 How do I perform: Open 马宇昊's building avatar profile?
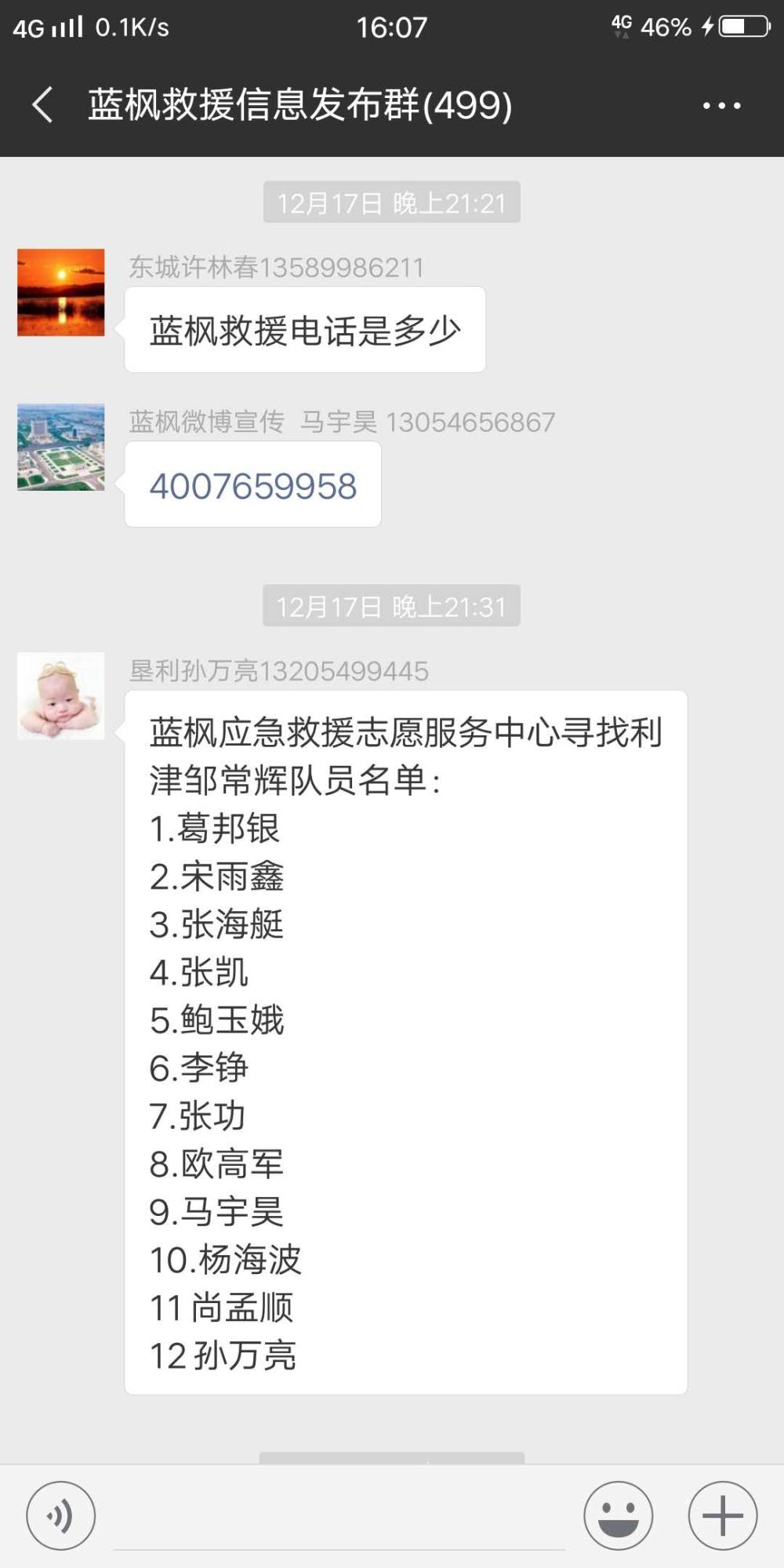coord(61,447)
